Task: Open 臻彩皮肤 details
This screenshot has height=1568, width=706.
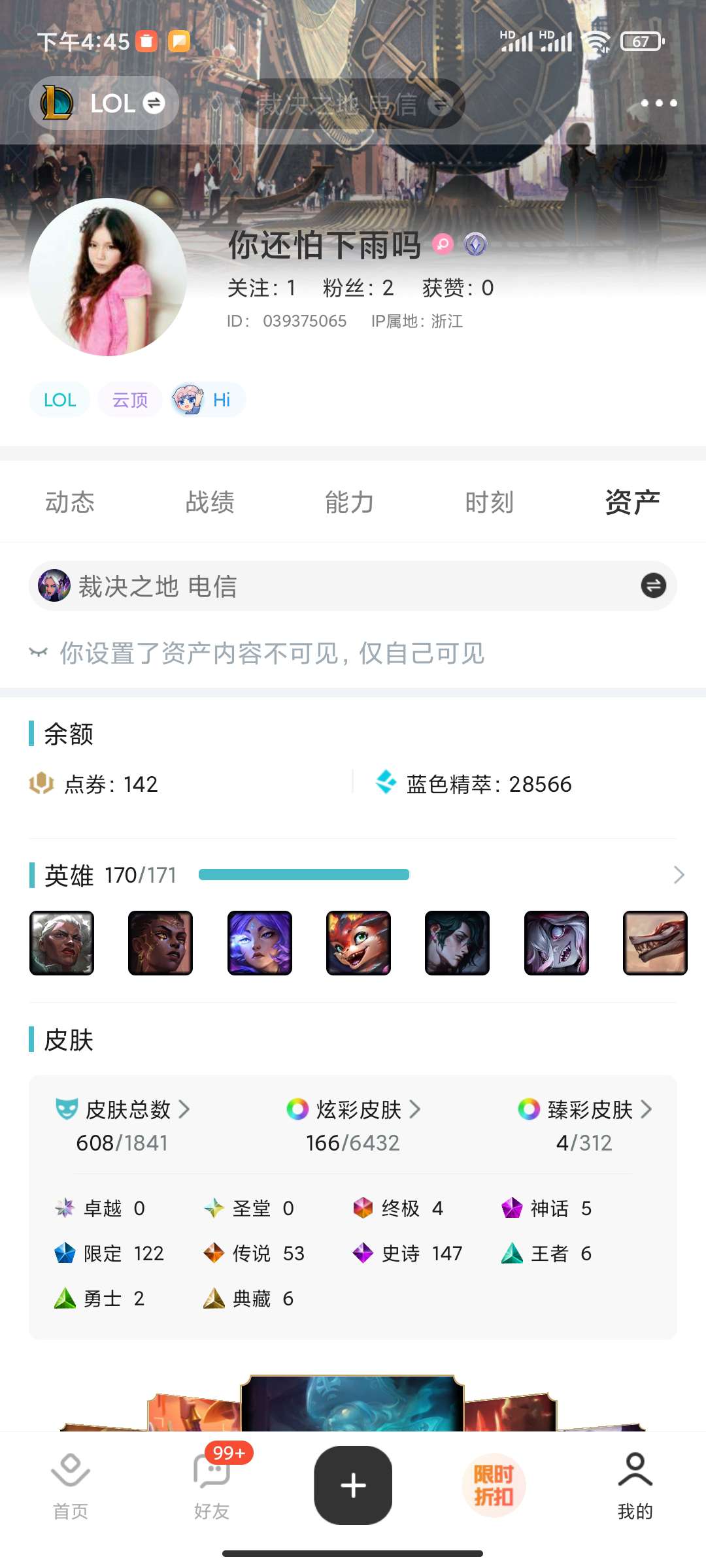Action: pyautogui.click(x=584, y=1109)
